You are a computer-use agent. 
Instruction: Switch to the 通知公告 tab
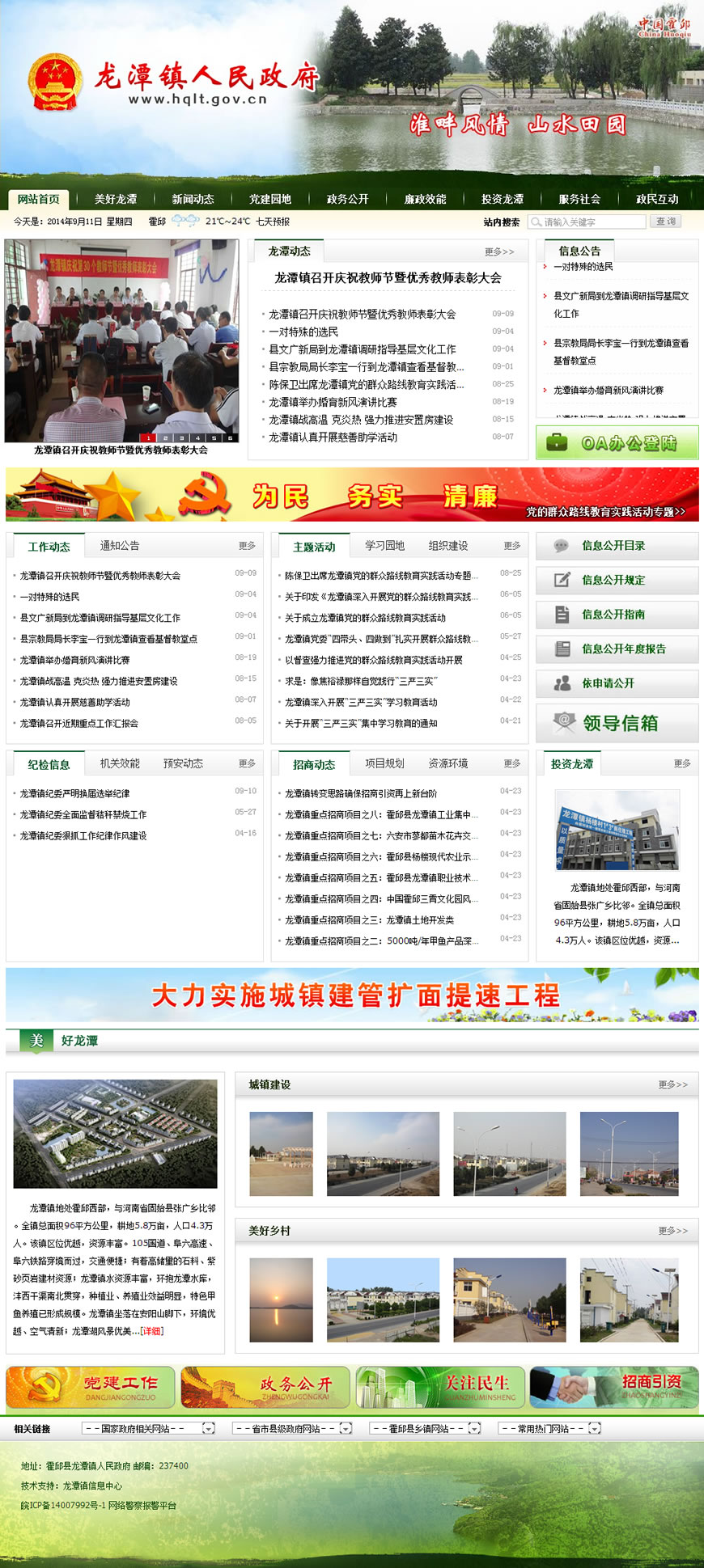click(120, 546)
